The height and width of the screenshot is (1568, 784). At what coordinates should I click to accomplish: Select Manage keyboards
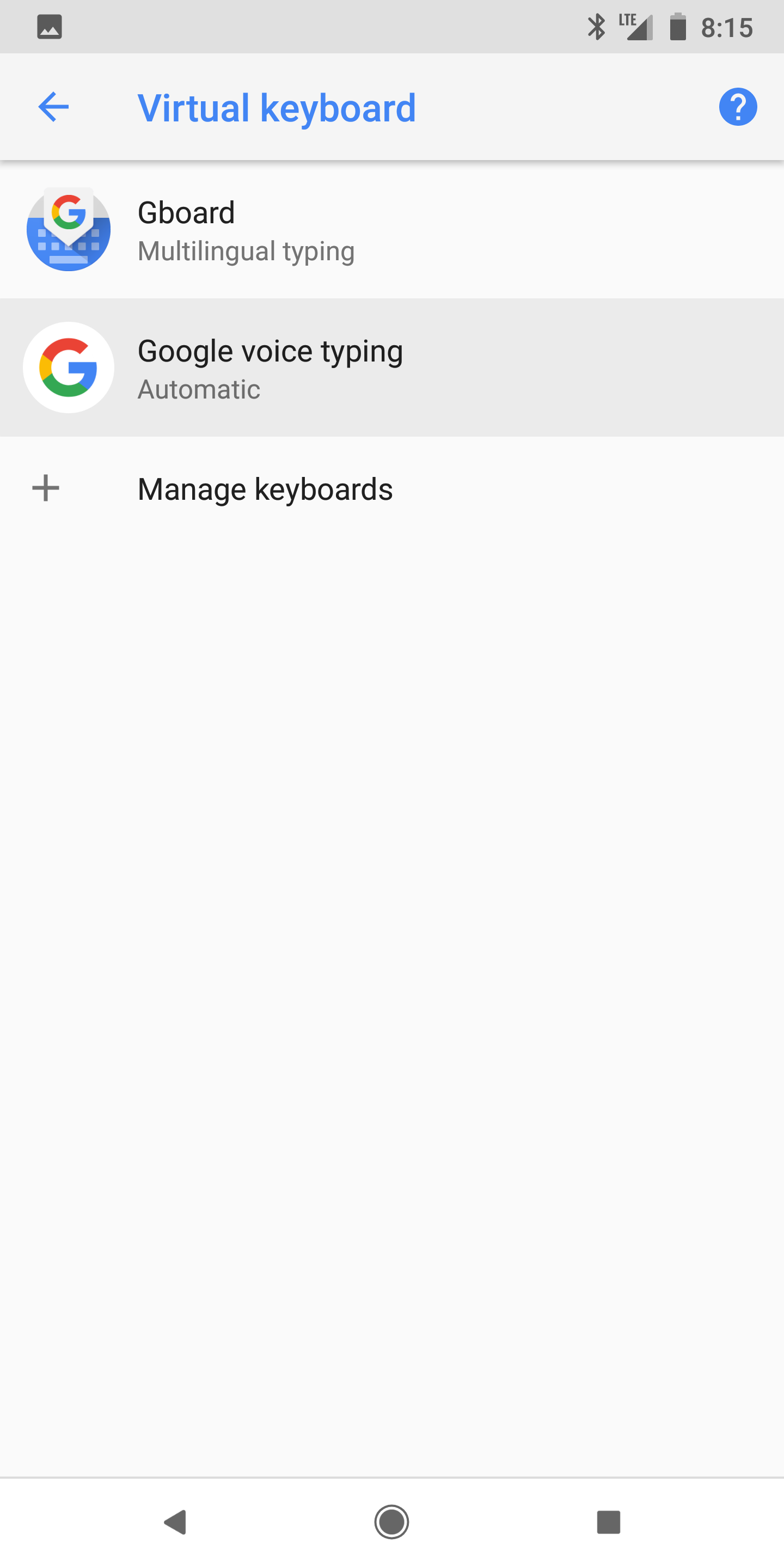392,489
